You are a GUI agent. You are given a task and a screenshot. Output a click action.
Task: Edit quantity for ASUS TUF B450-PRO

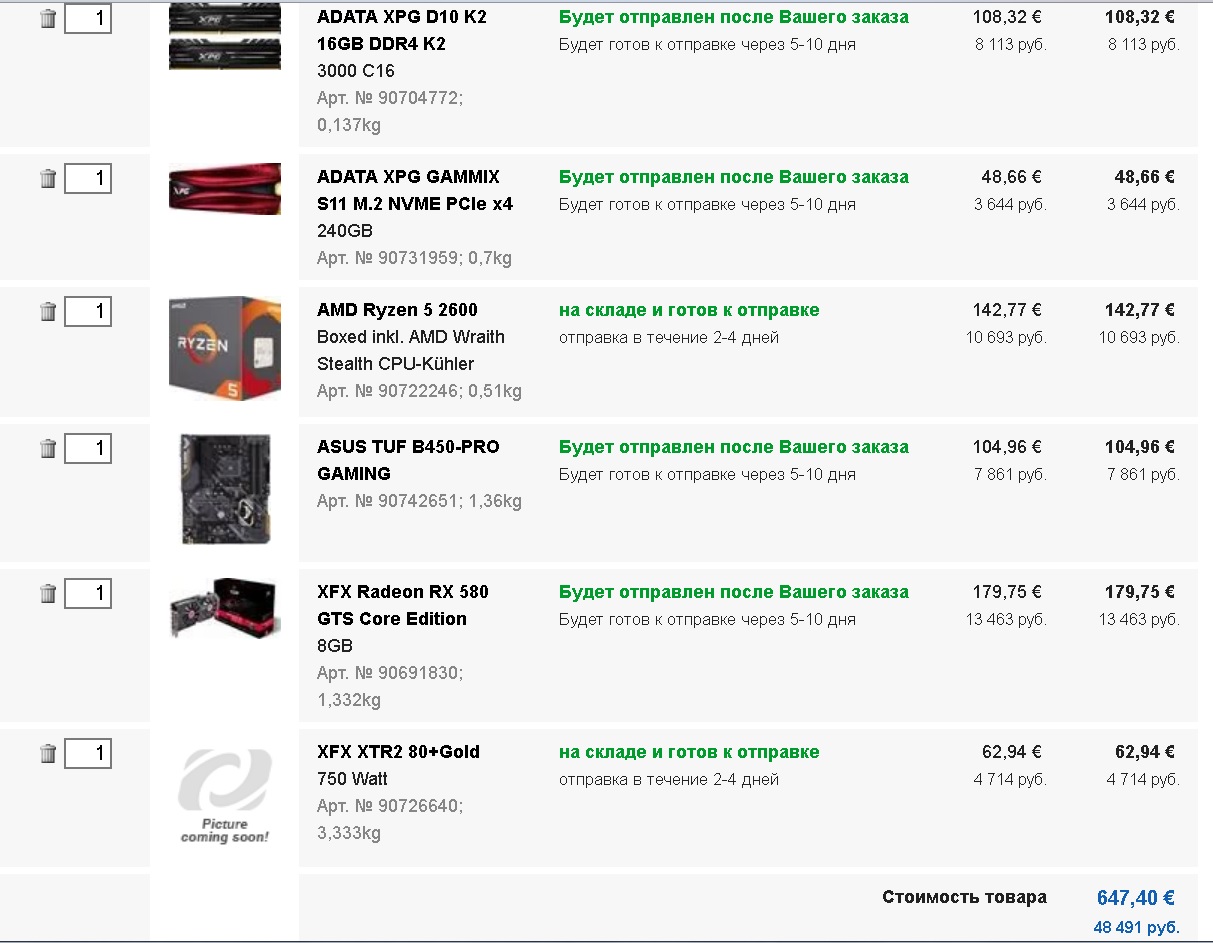tap(88, 448)
